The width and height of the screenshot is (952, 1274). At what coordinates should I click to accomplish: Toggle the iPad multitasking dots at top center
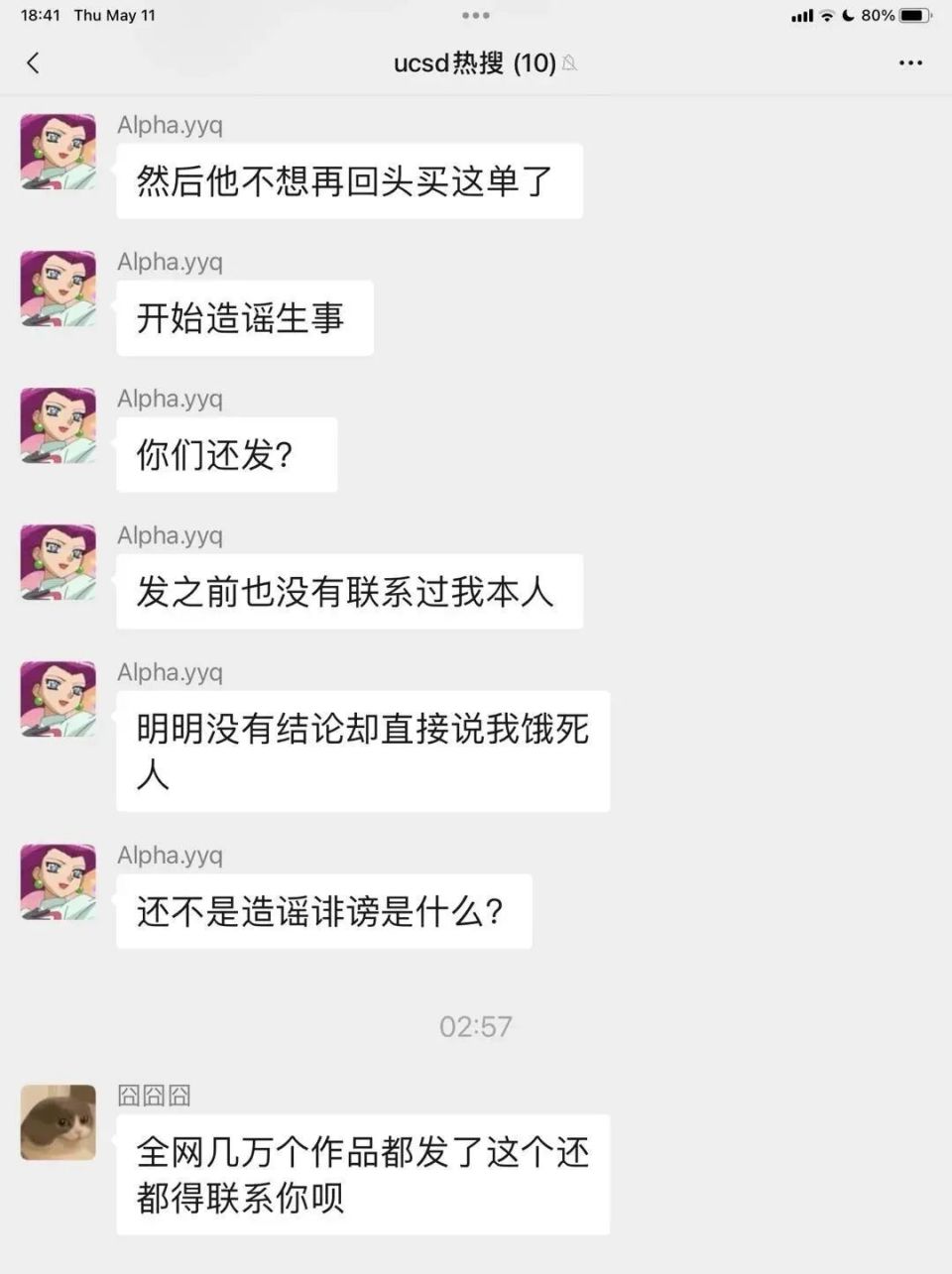click(x=476, y=15)
